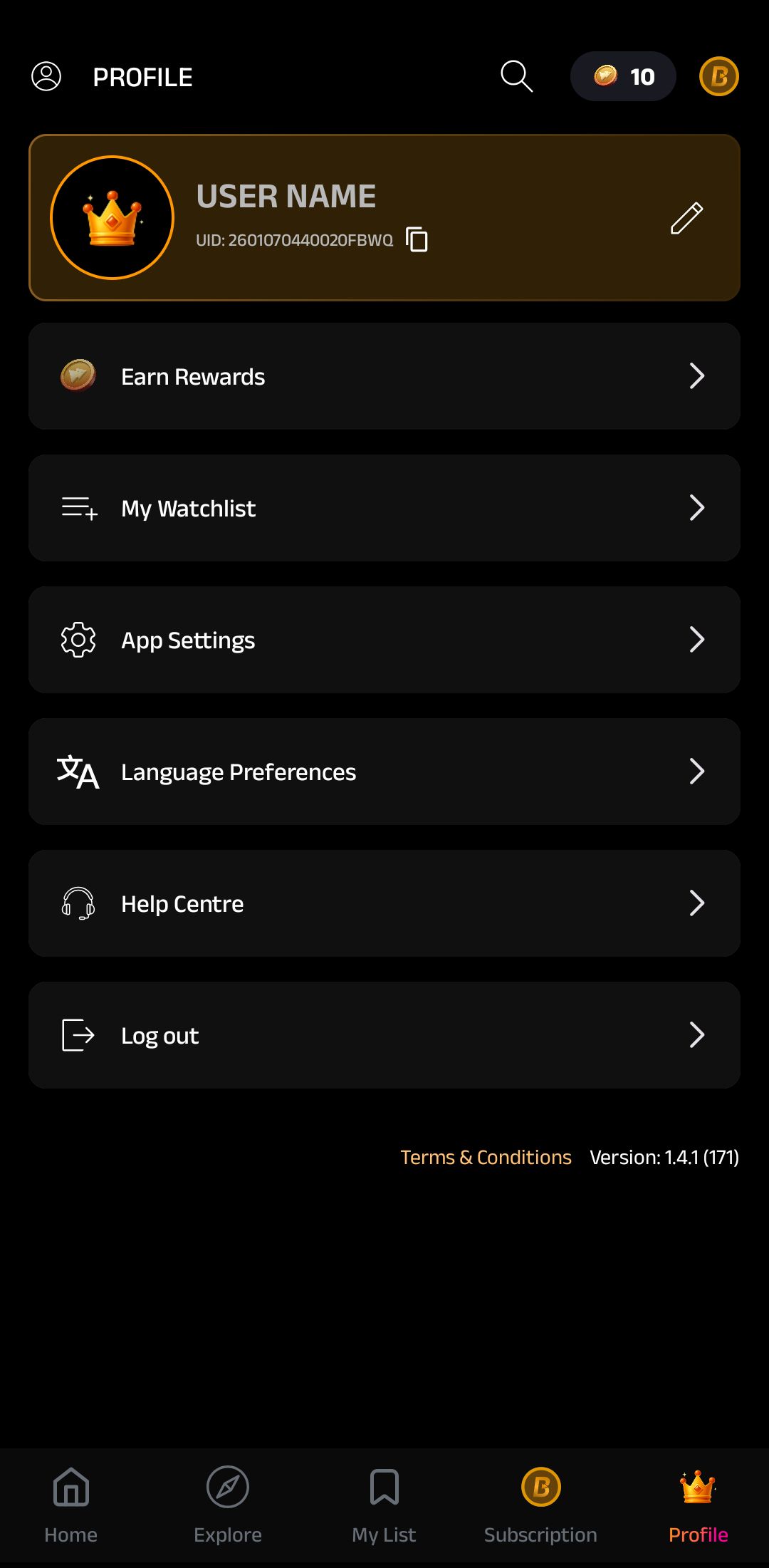This screenshot has height=1568, width=769.
Task: Click the headset icon beside Help Centre
Action: (77, 903)
